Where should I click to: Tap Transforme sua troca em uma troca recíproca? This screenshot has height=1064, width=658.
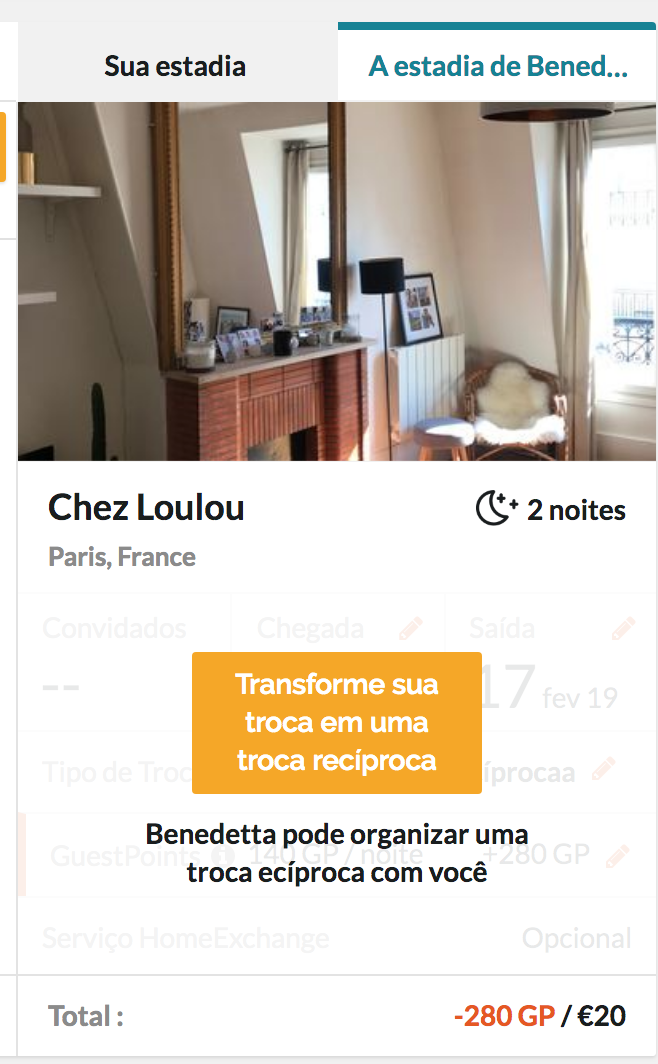pos(336,723)
